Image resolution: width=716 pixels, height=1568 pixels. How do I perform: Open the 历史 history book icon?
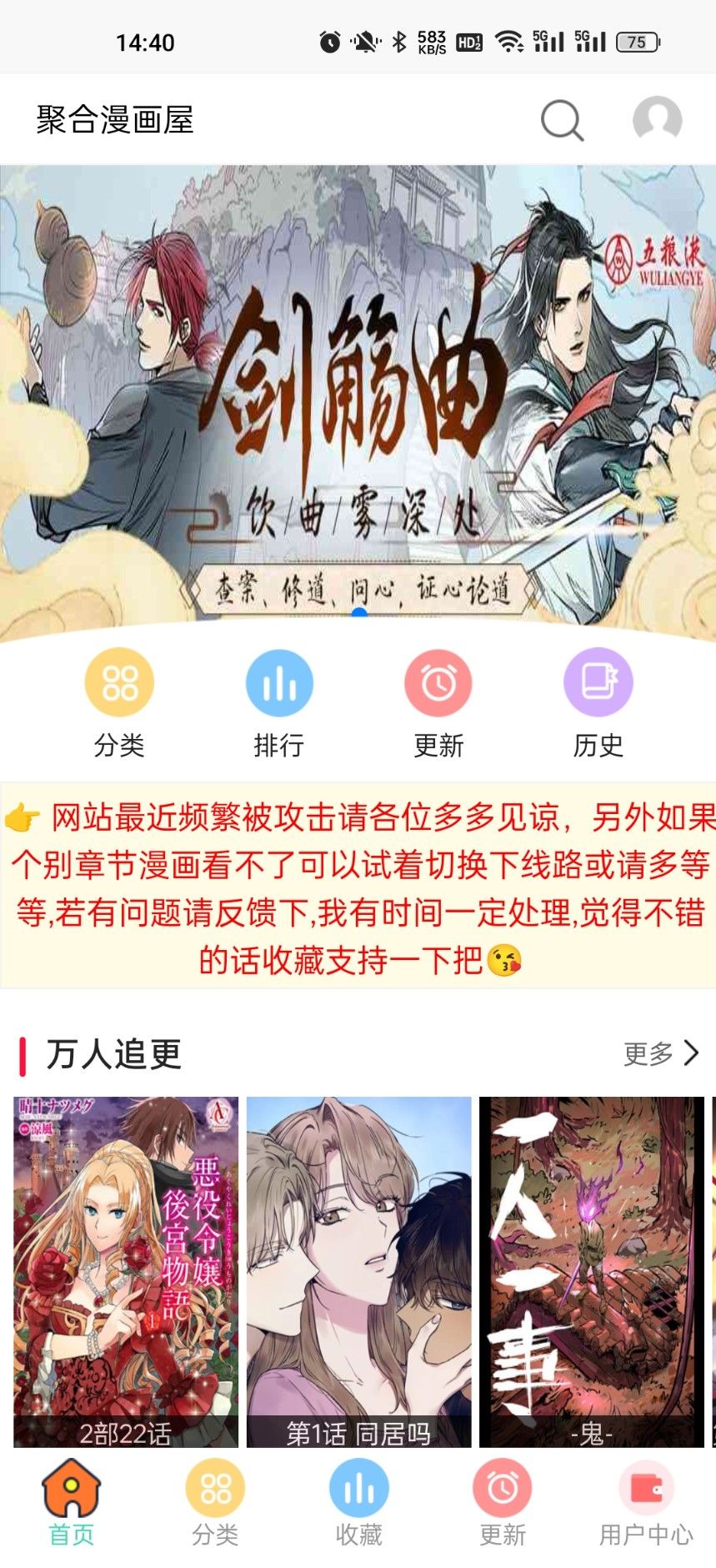(598, 682)
